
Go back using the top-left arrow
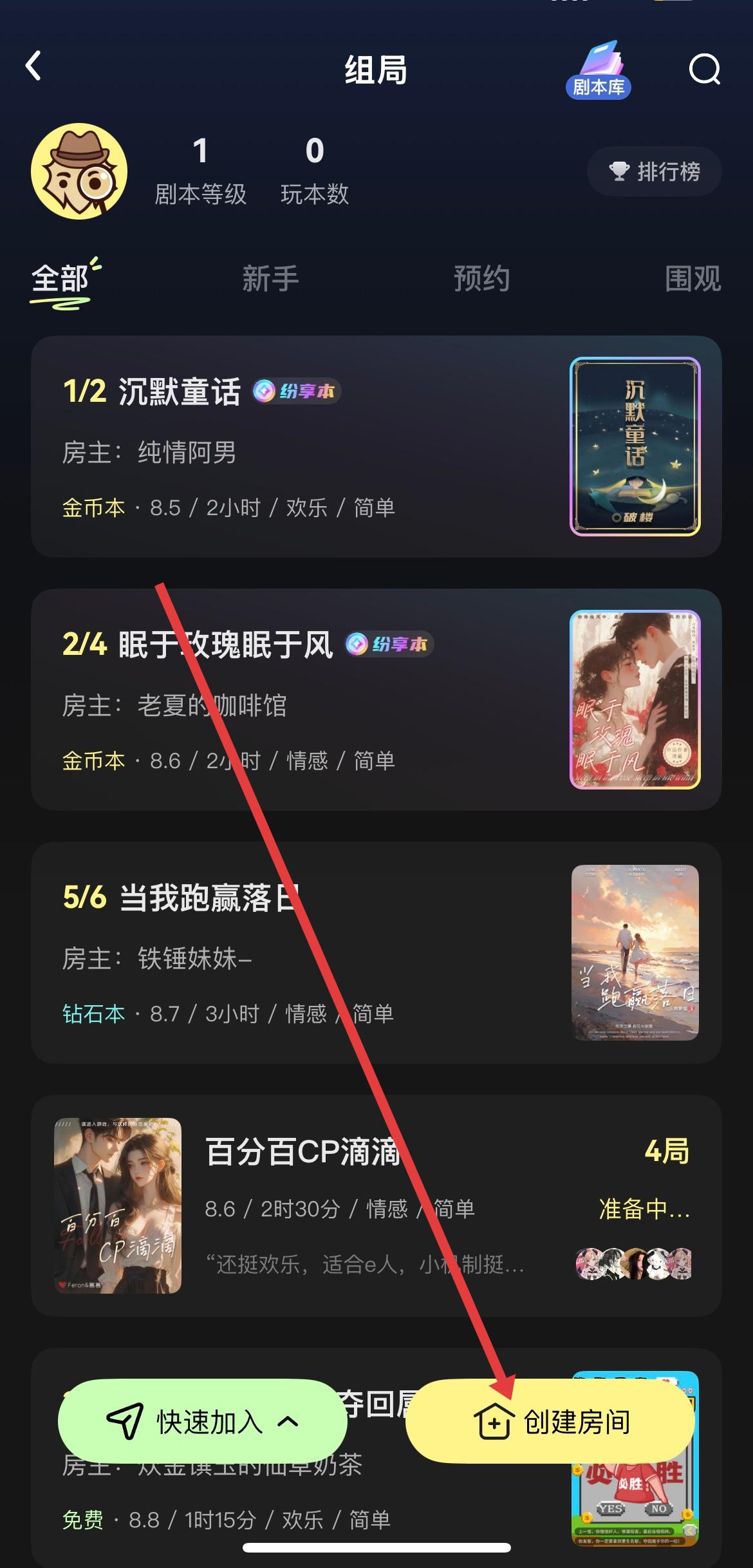pos(33,66)
